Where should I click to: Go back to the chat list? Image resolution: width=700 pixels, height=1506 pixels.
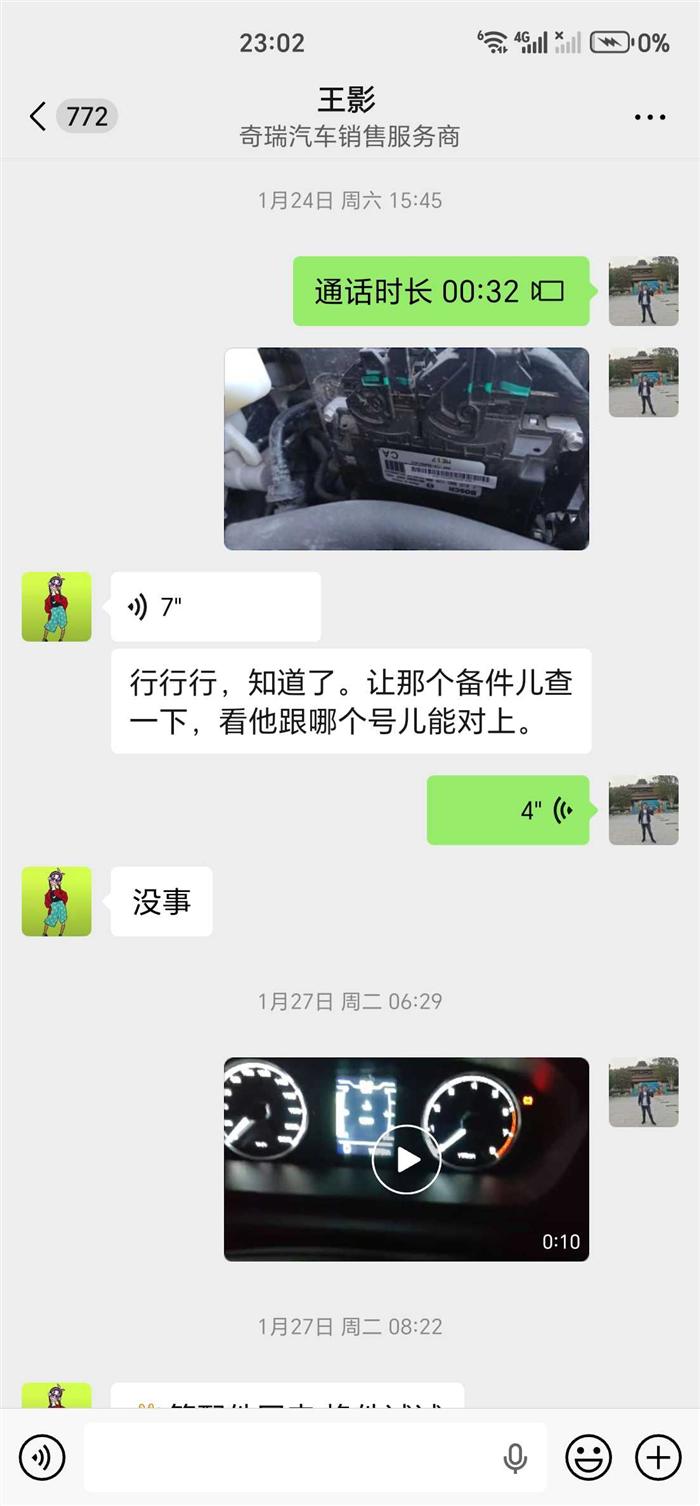click(x=38, y=117)
